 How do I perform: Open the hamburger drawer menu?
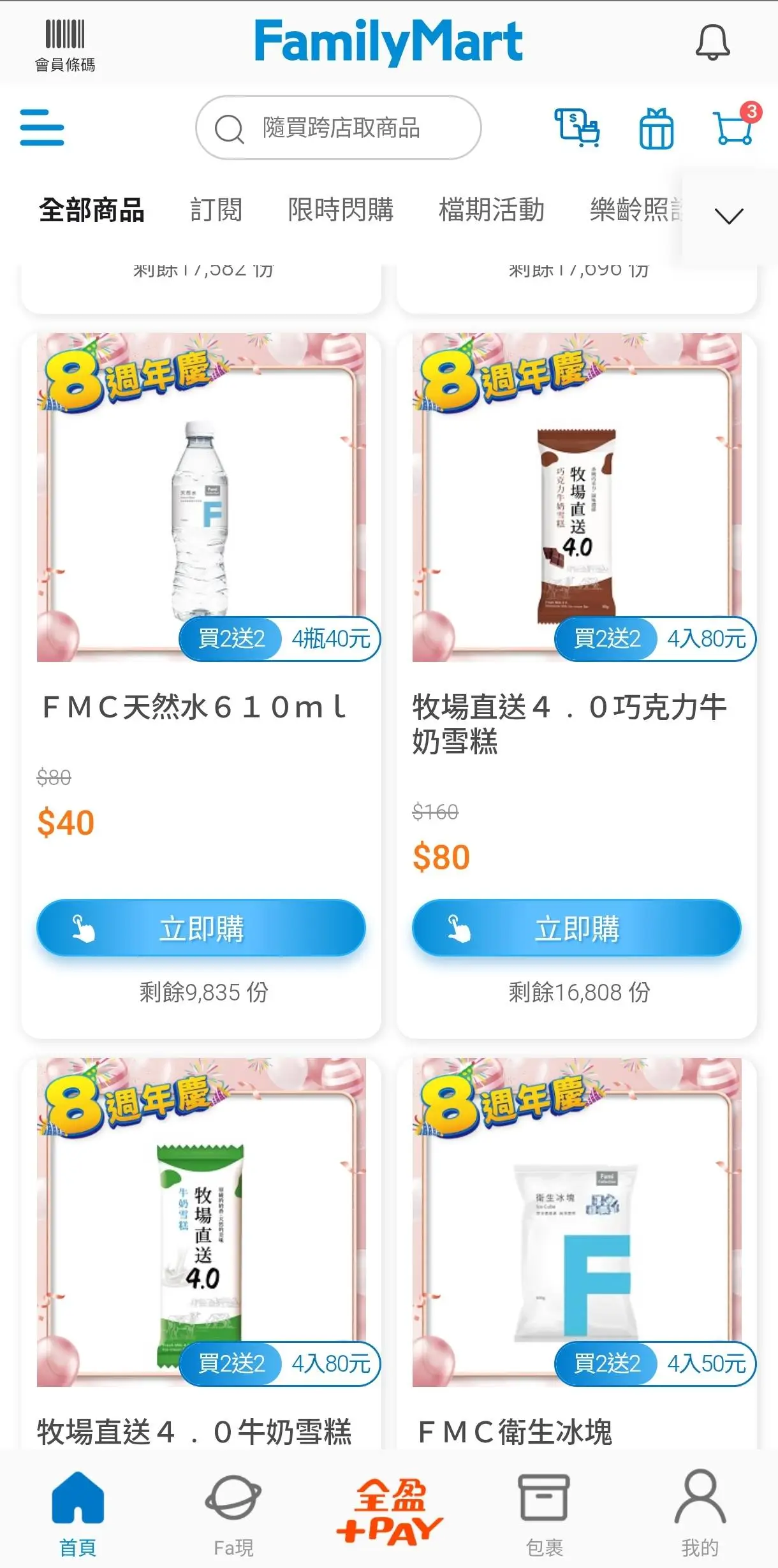coord(42,127)
